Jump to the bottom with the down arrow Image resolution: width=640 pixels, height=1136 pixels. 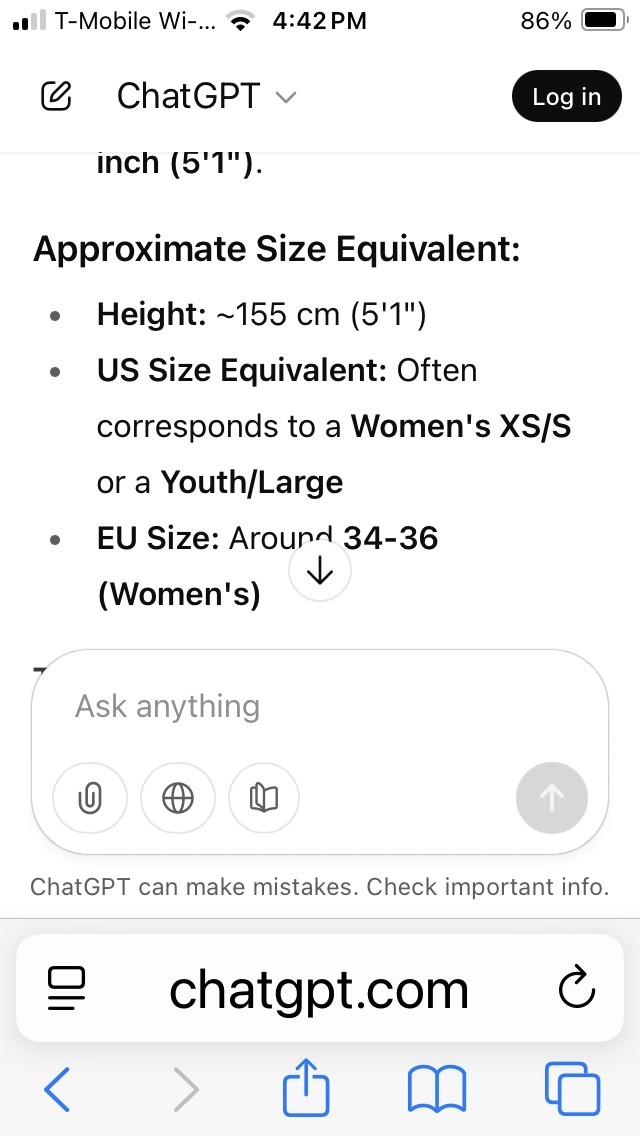click(319, 571)
